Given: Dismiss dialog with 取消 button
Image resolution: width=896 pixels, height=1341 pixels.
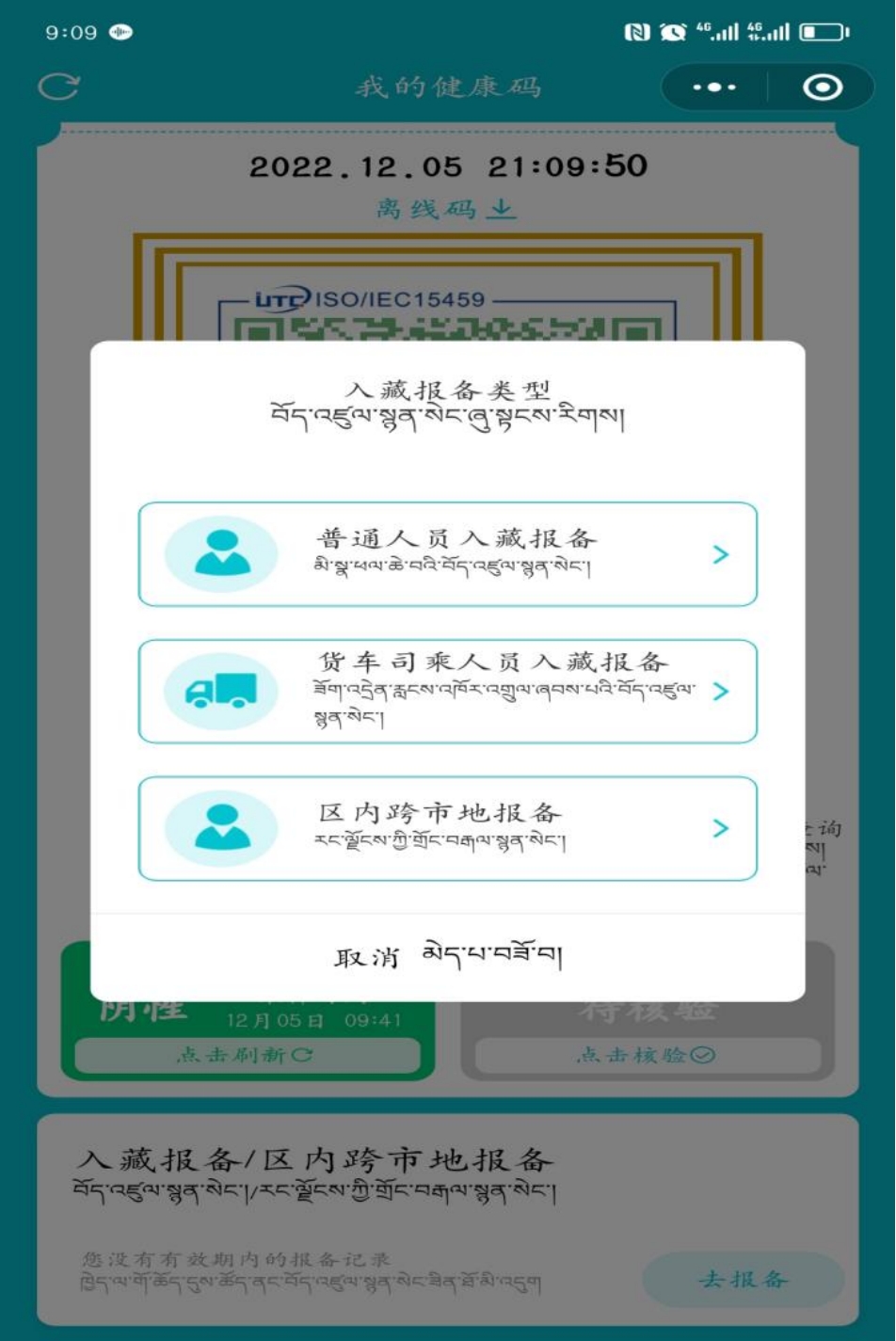Looking at the screenshot, I should 448,956.
